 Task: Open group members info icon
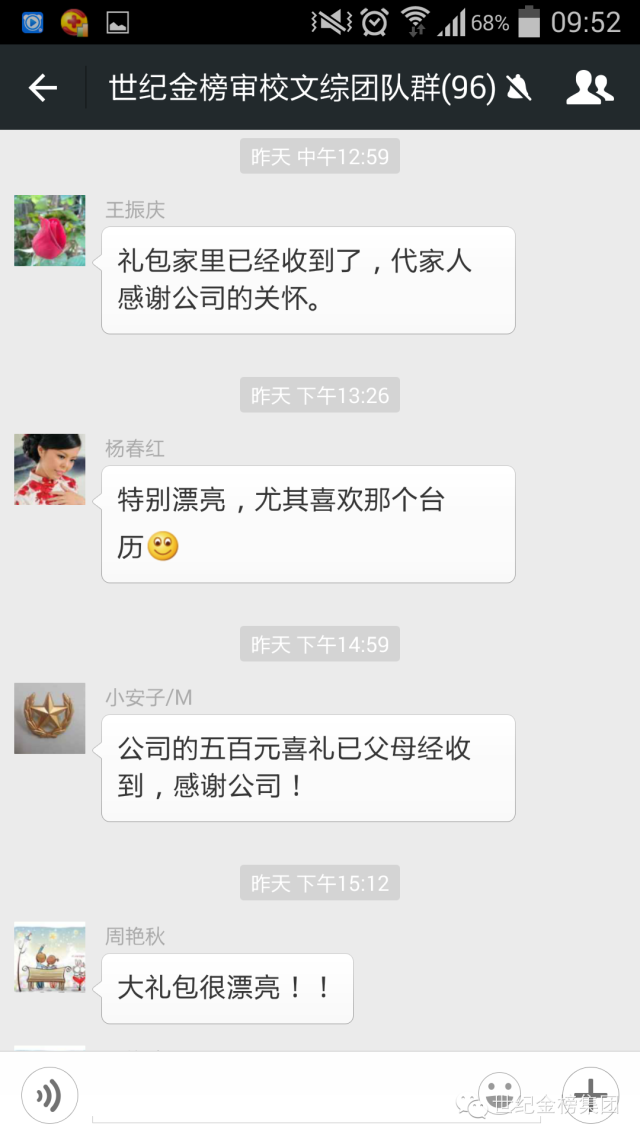(x=589, y=88)
